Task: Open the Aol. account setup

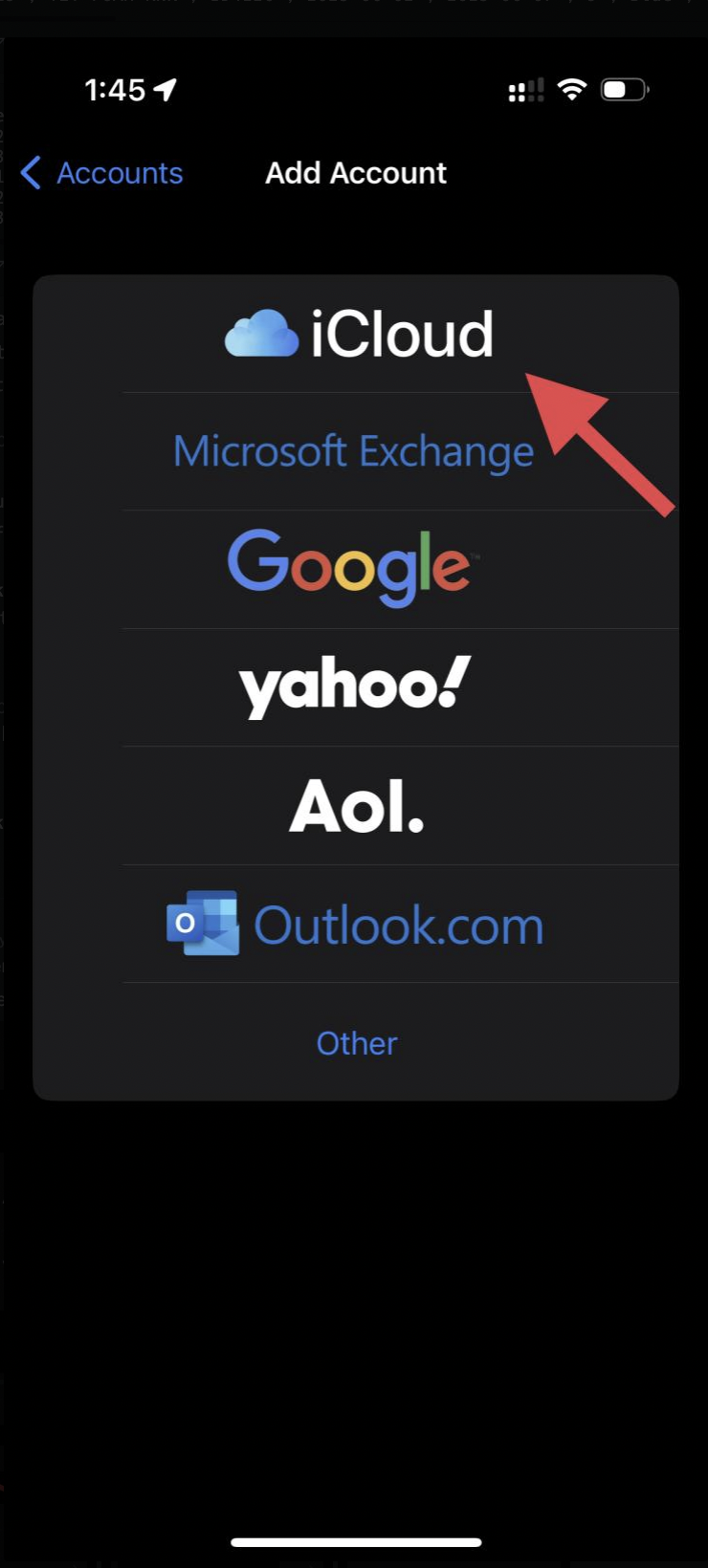Action: click(357, 806)
